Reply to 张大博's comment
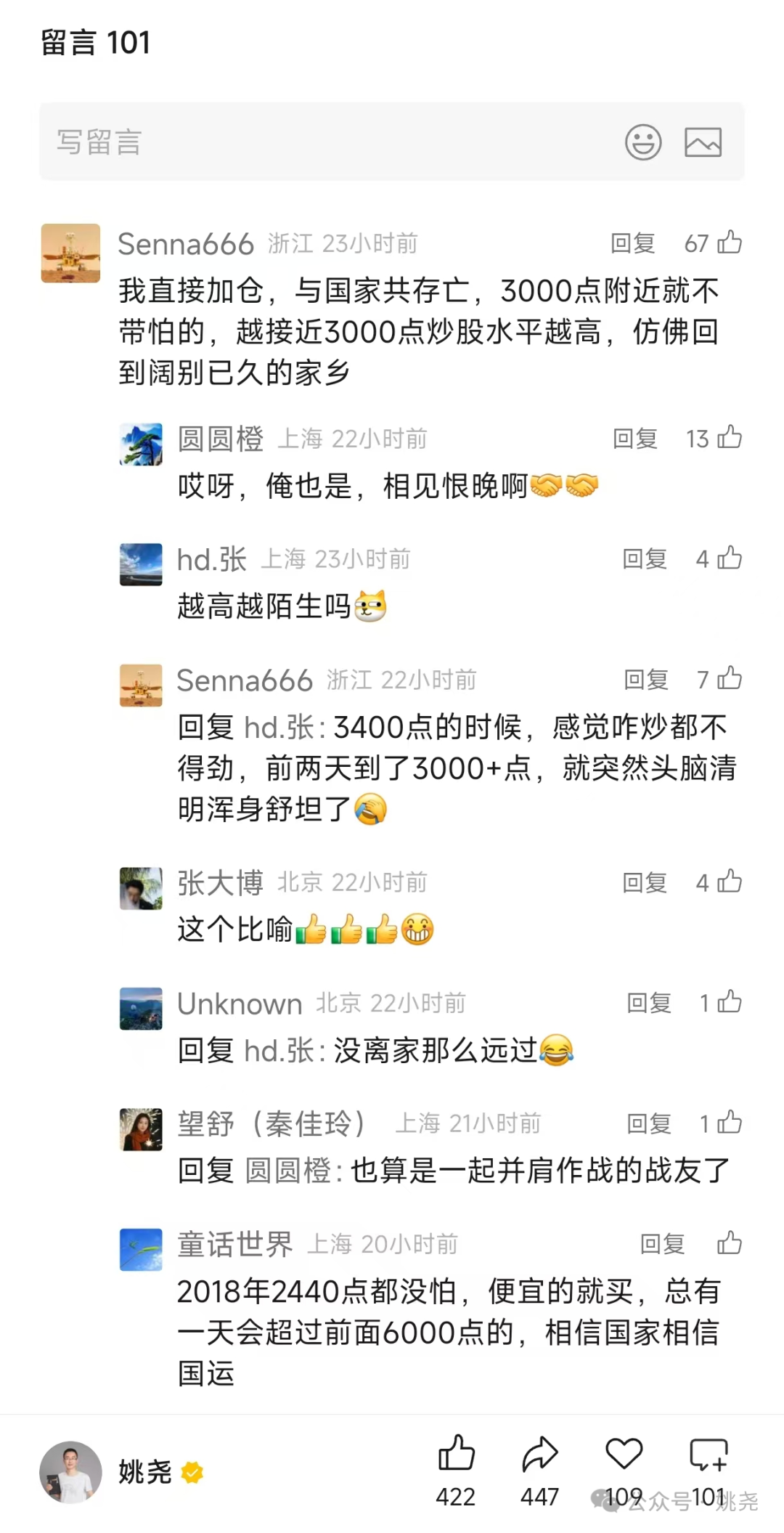Screen dimensions: 784x1533 pyautogui.click(x=645, y=882)
